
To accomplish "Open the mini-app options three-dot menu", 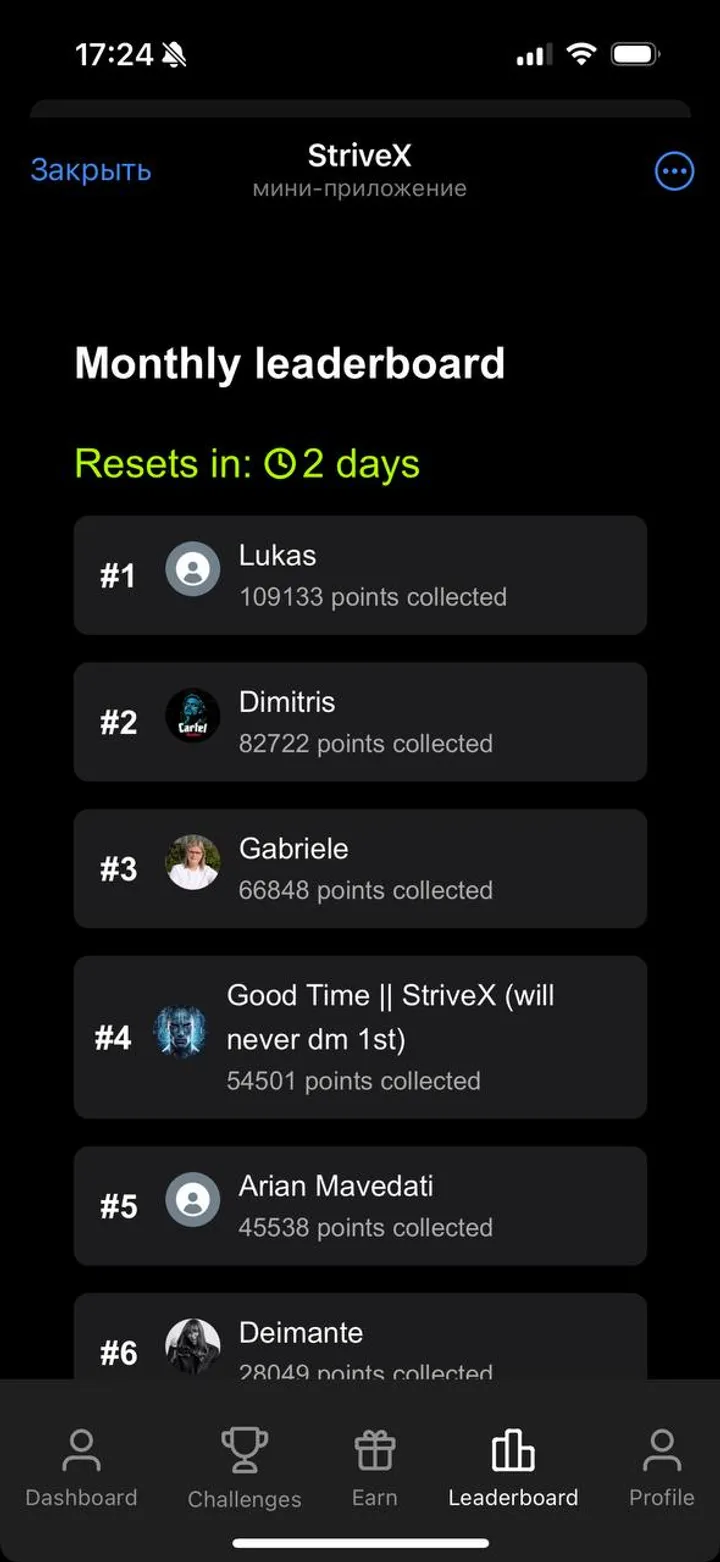I will tap(674, 171).
